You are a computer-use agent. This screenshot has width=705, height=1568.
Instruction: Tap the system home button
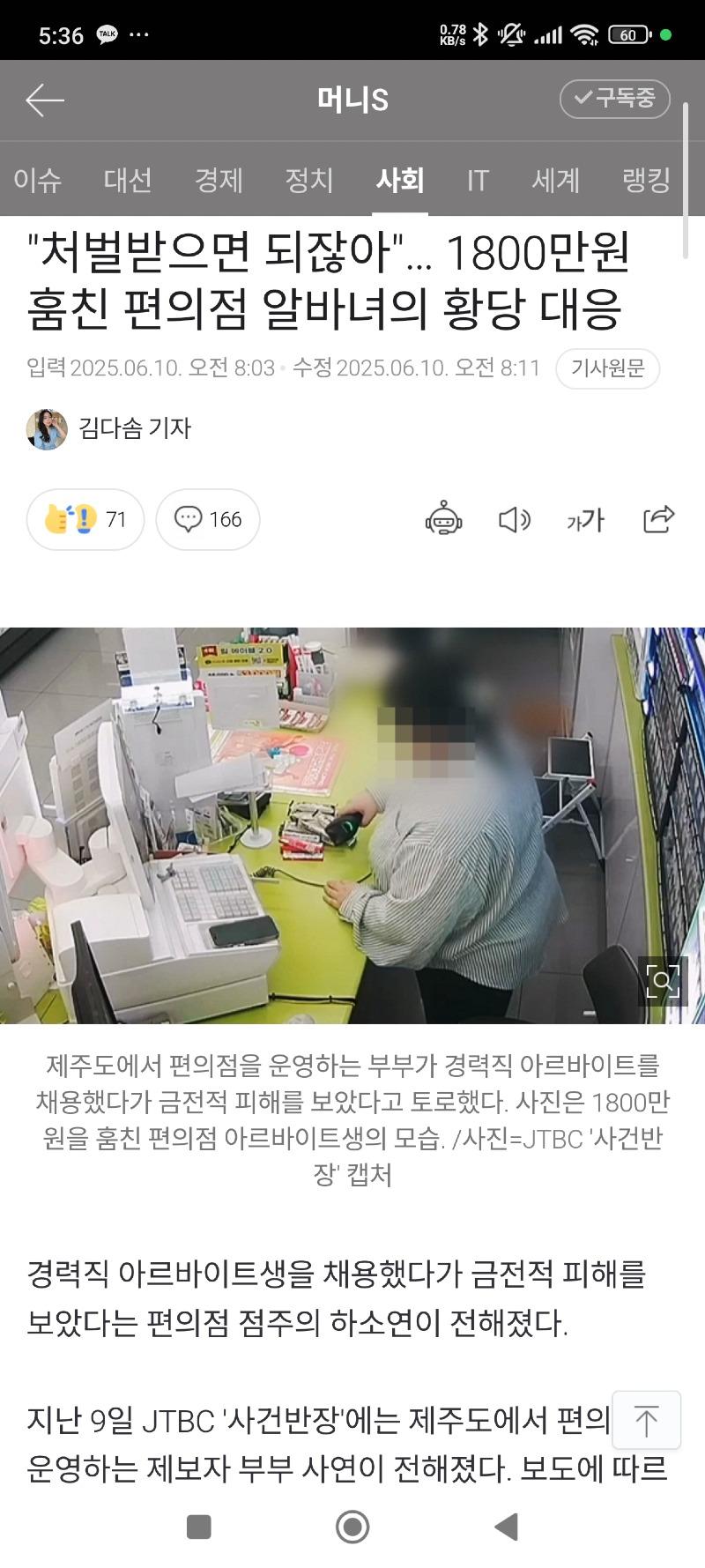[x=352, y=1527]
